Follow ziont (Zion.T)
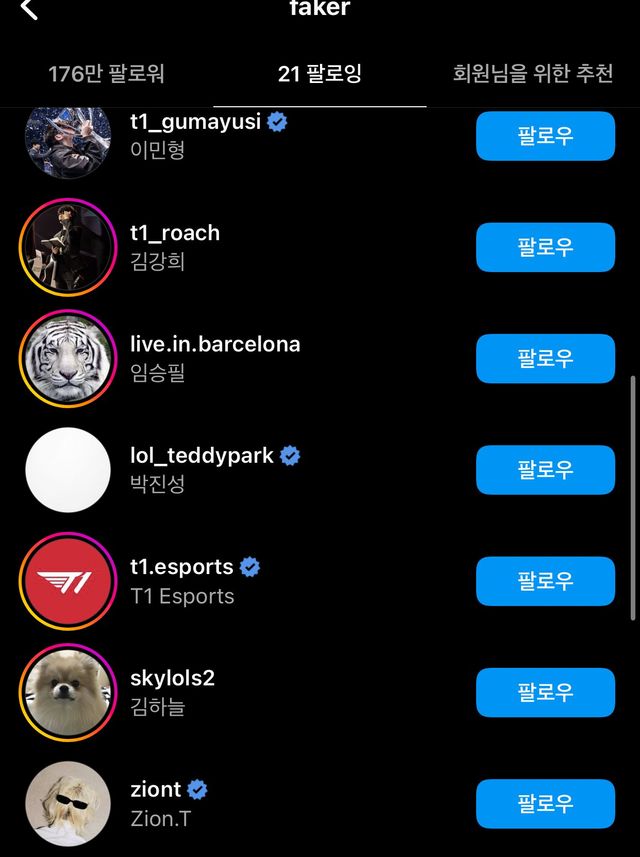Screen dimensions: 640x857 coord(545,803)
